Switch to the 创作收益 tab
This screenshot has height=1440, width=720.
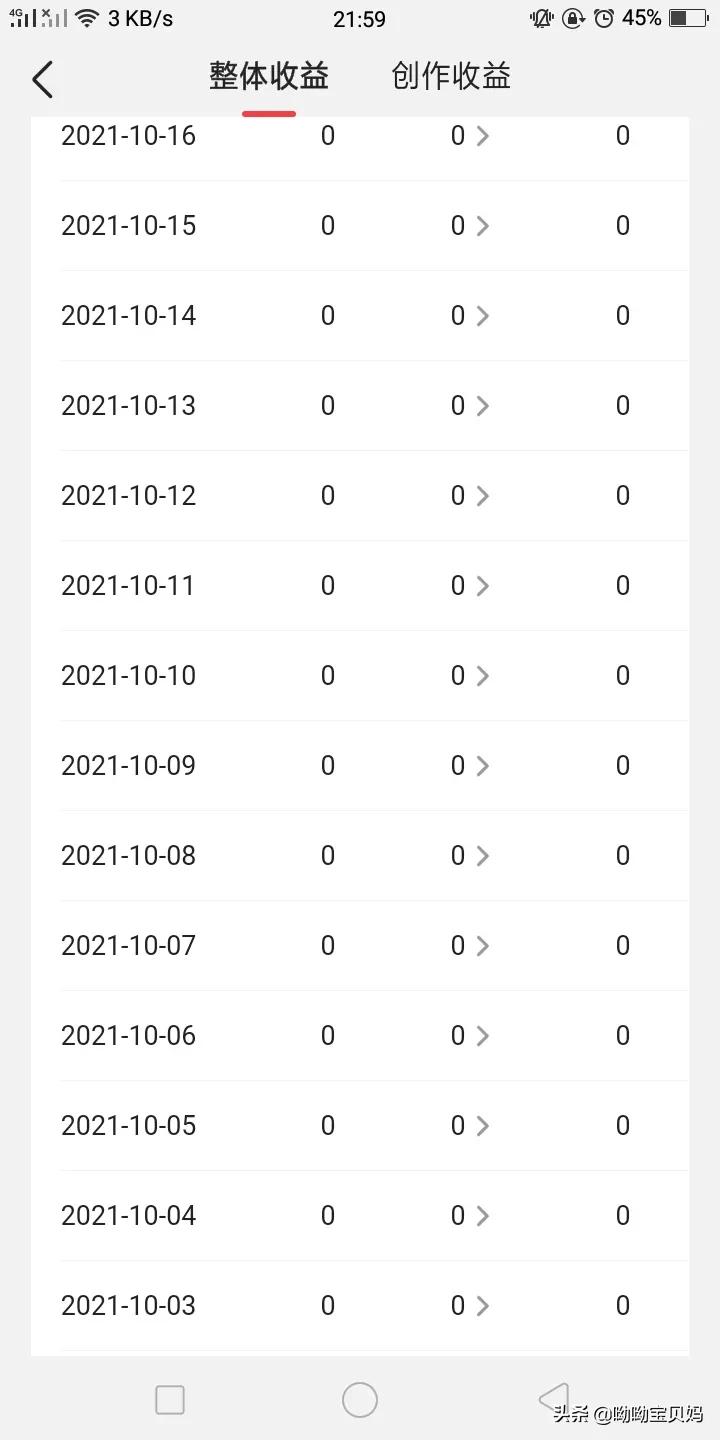[451, 76]
